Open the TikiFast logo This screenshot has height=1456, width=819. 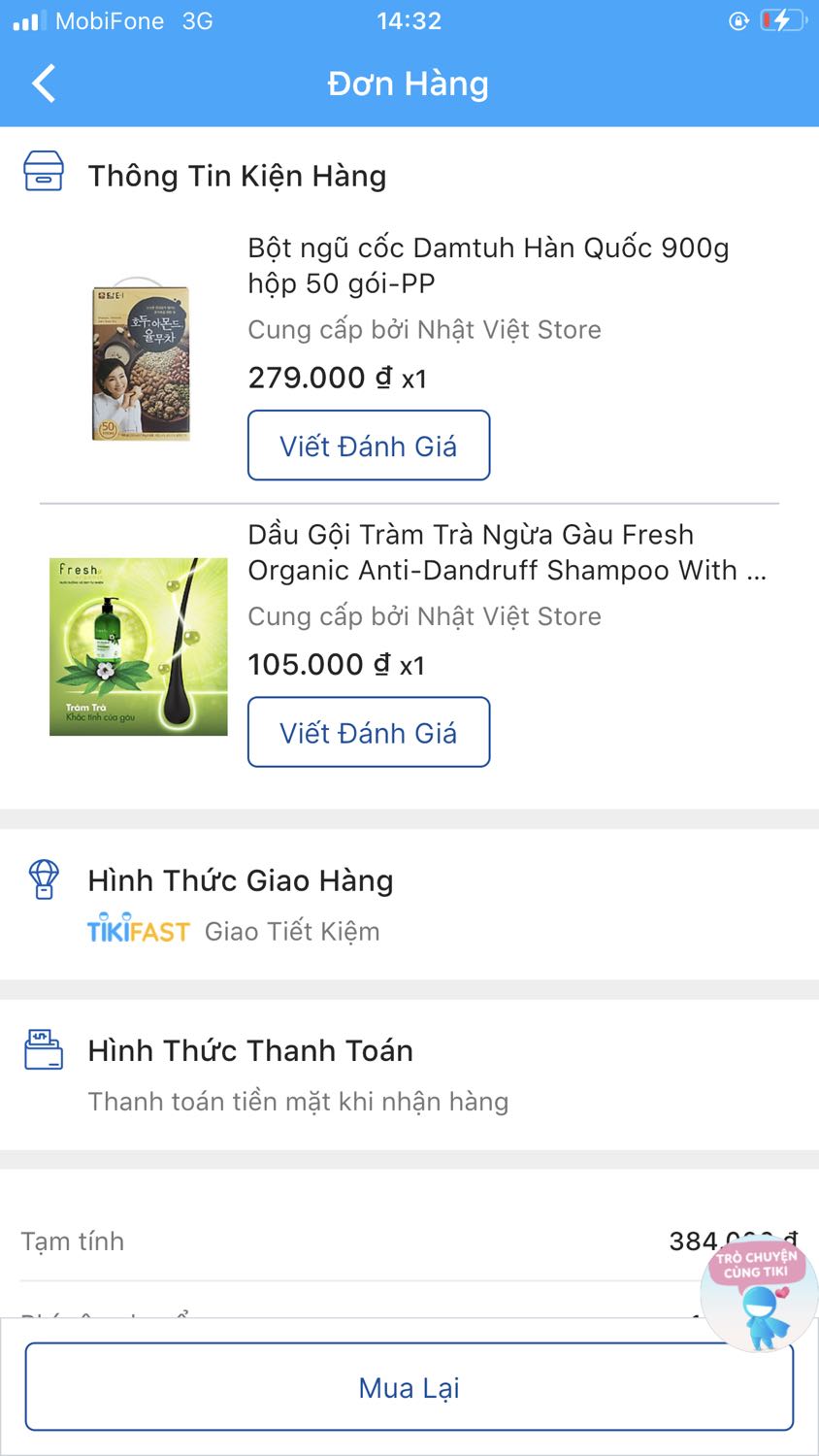pos(139,930)
